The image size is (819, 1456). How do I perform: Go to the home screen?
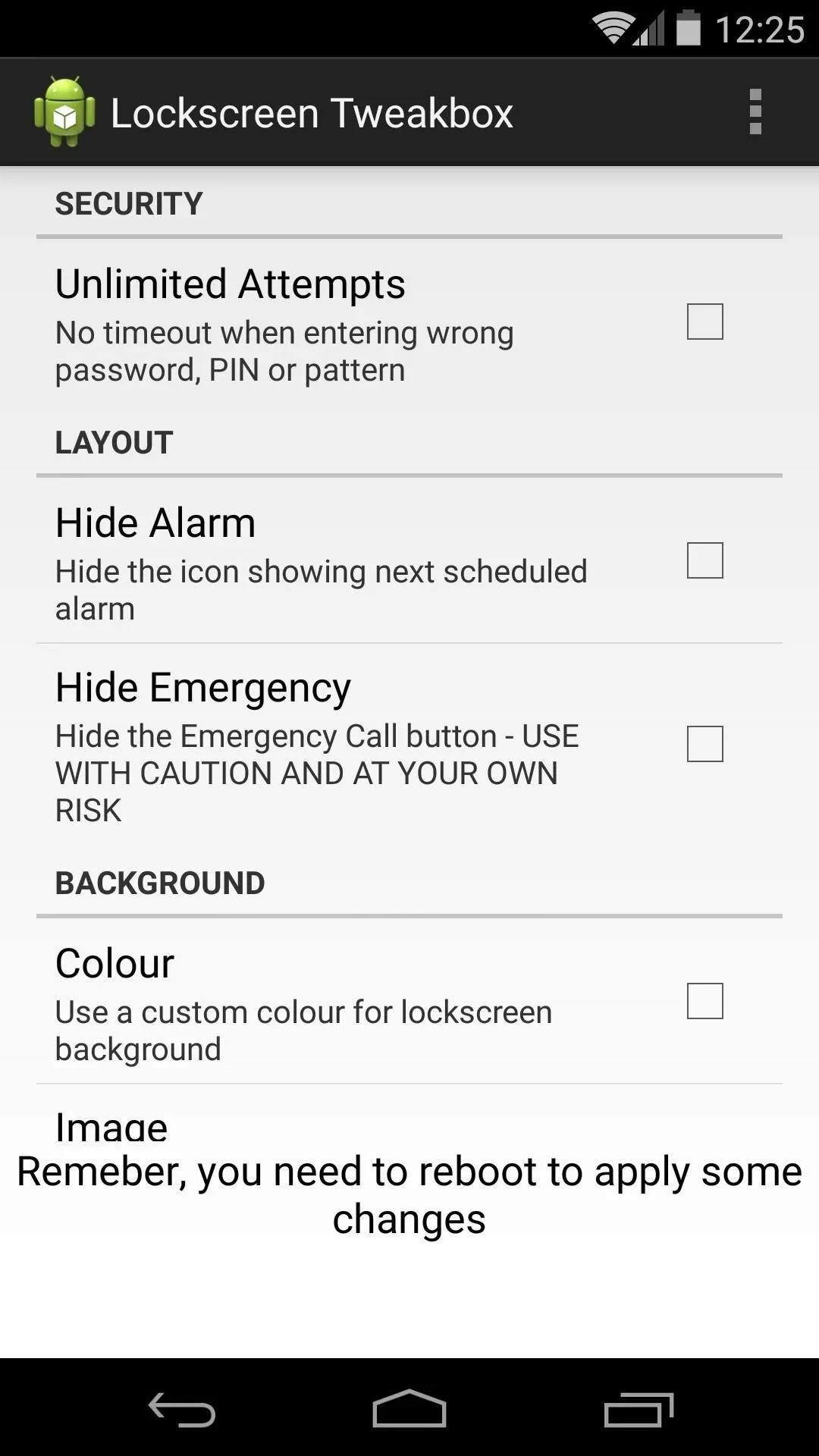409,1408
